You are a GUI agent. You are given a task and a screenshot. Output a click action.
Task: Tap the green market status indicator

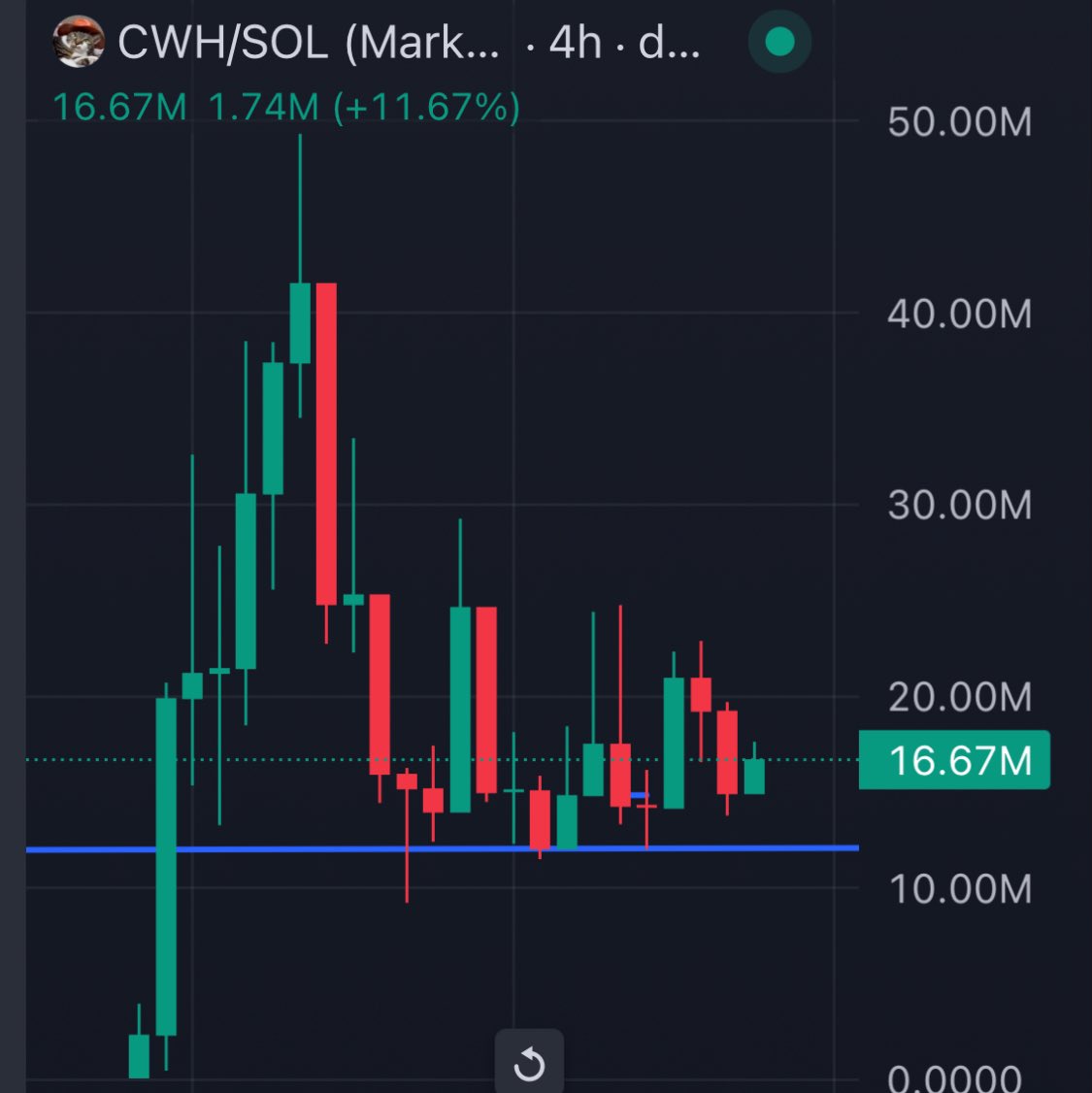tap(779, 43)
